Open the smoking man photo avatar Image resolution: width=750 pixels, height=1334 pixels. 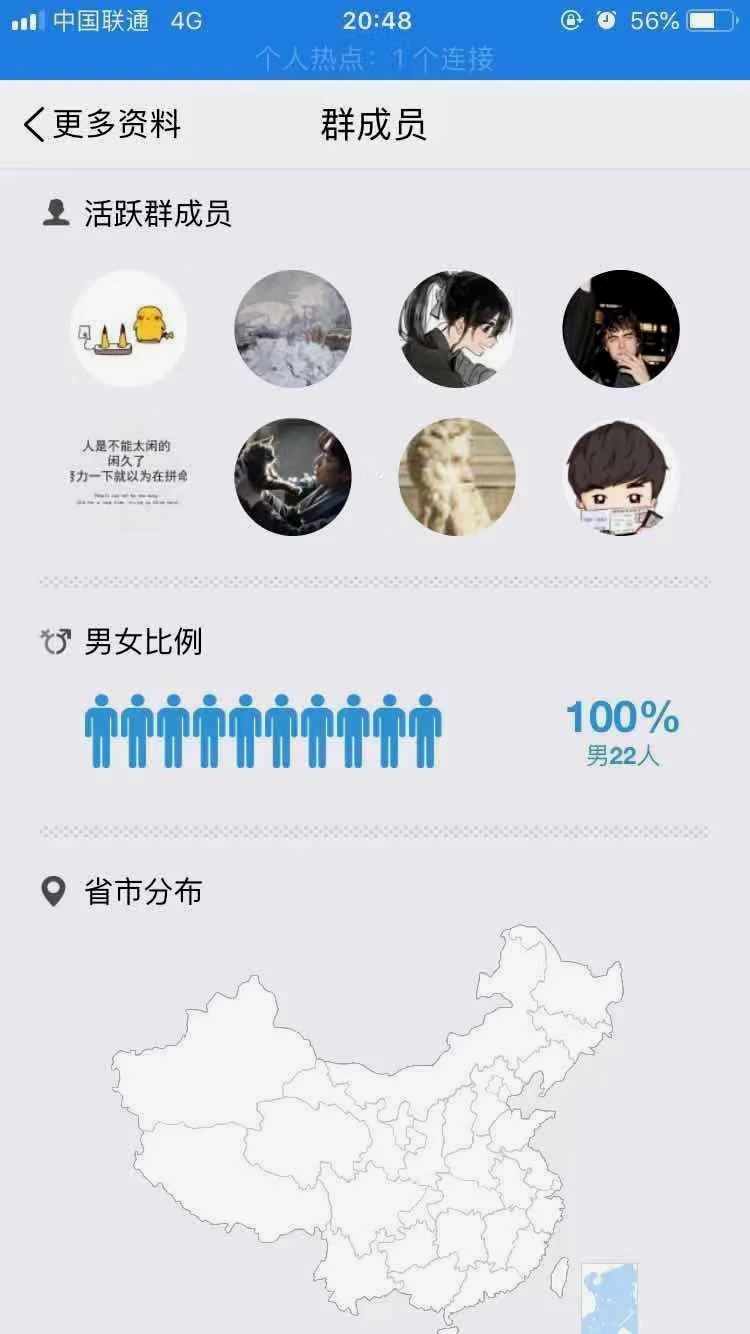621,329
